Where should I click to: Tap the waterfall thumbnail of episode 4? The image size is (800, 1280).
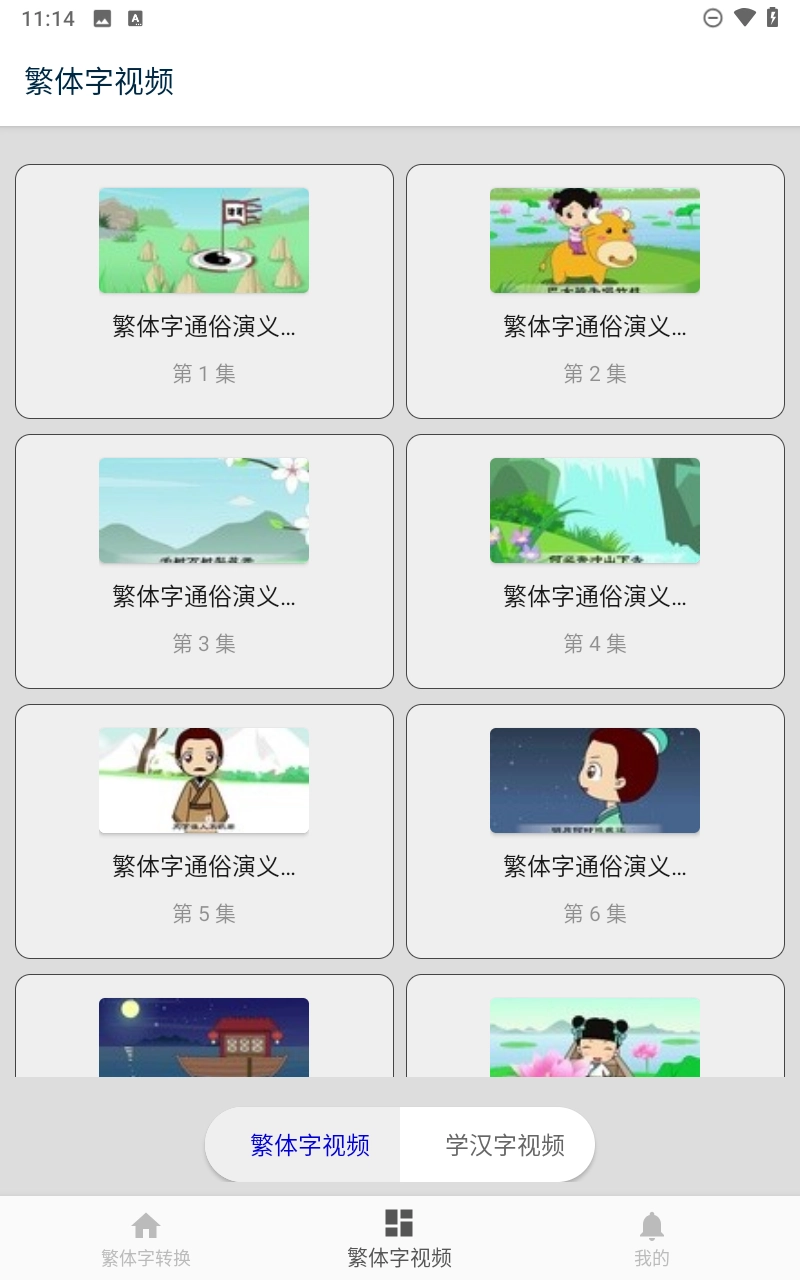[x=594, y=510]
